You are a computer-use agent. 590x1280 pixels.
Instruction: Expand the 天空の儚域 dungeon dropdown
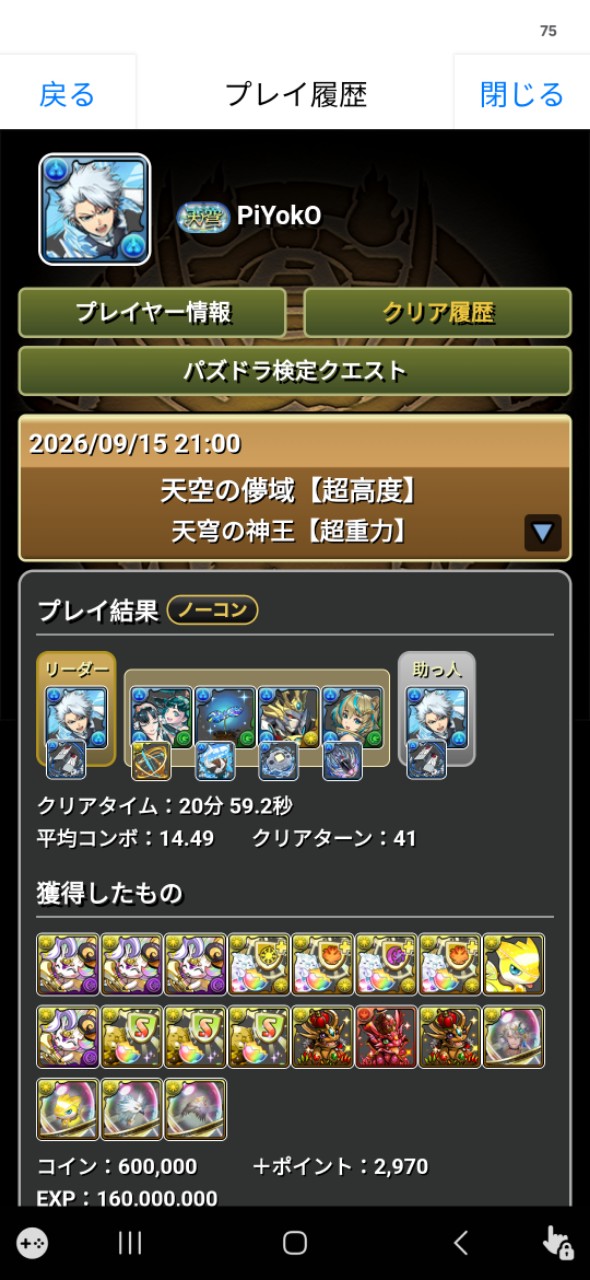(542, 533)
